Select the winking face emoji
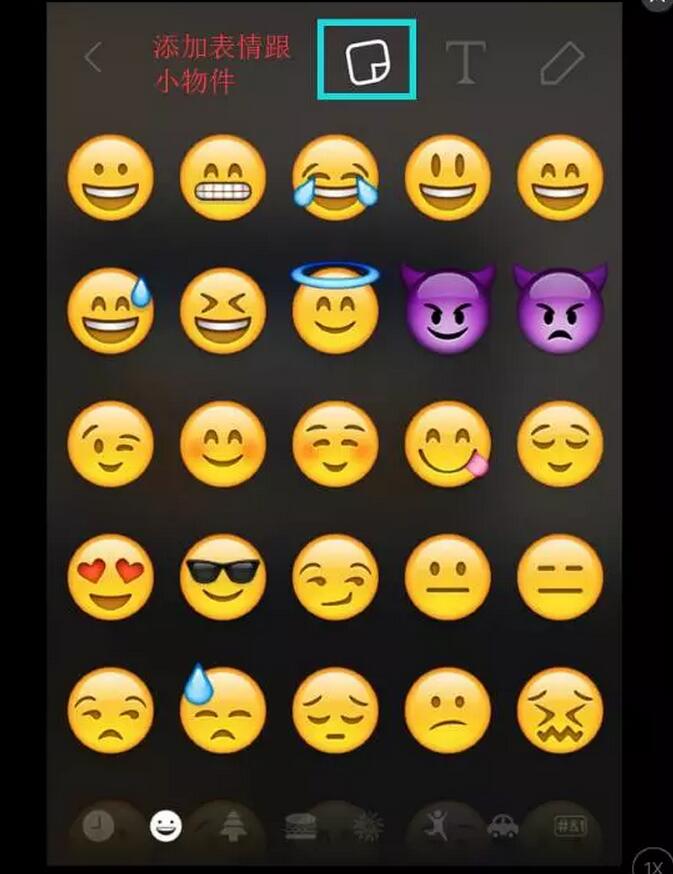 click(x=111, y=443)
